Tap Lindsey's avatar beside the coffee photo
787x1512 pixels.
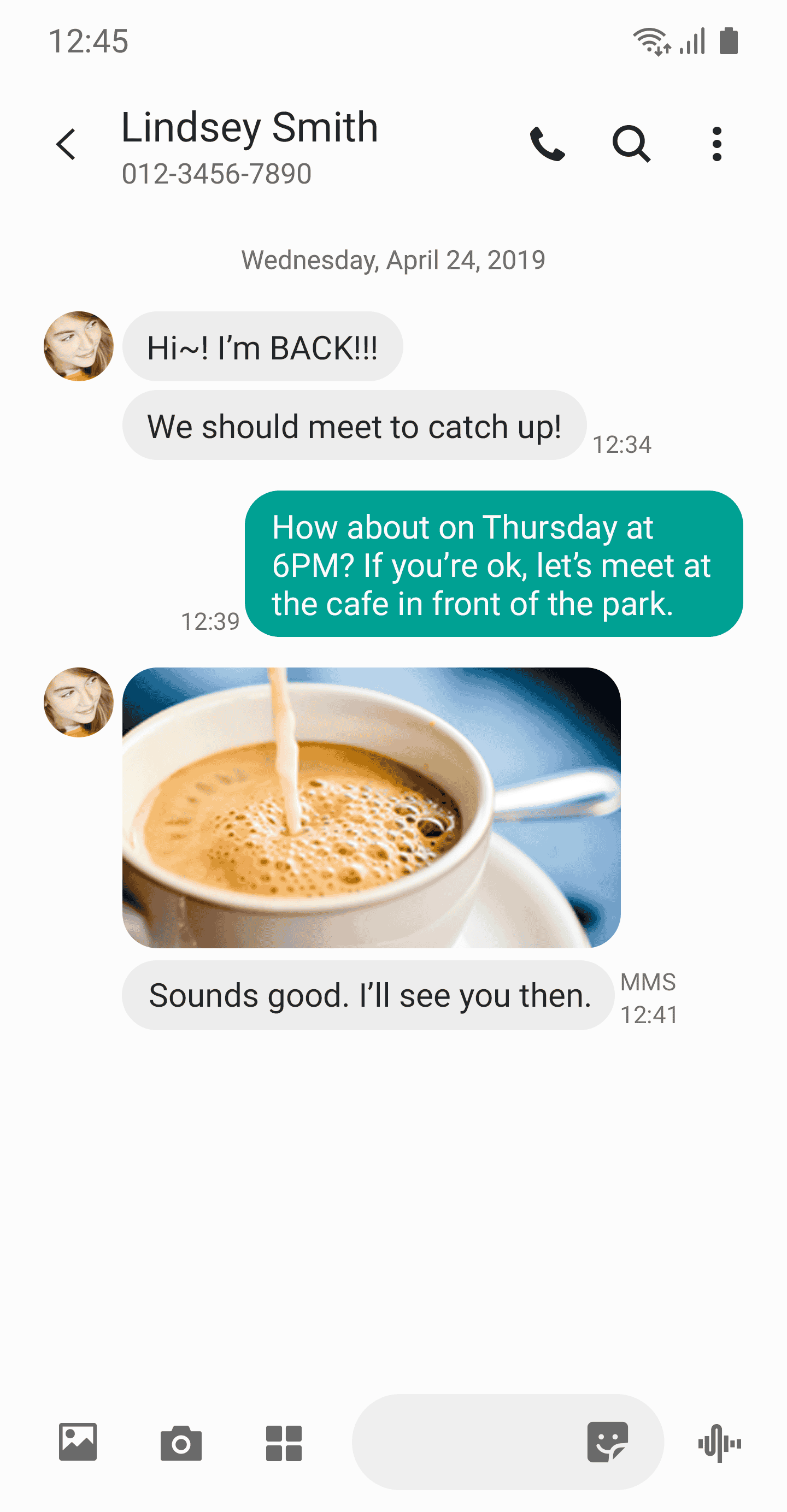pos(79,702)
